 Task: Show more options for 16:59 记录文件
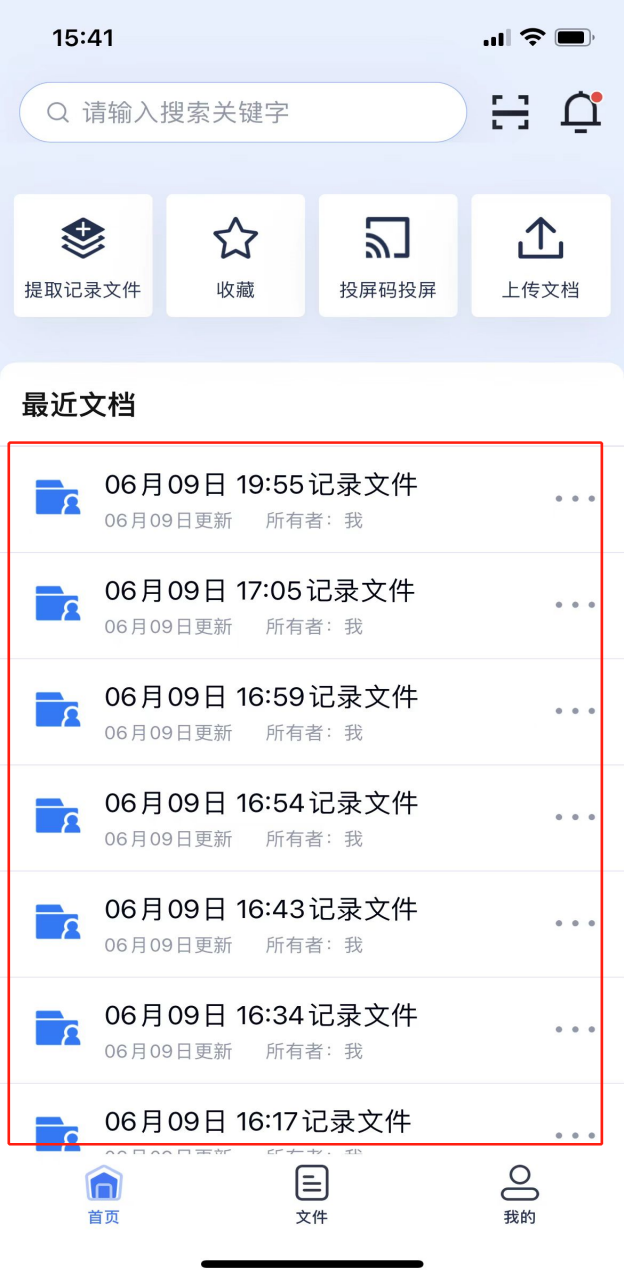click(x=575, y=711)
